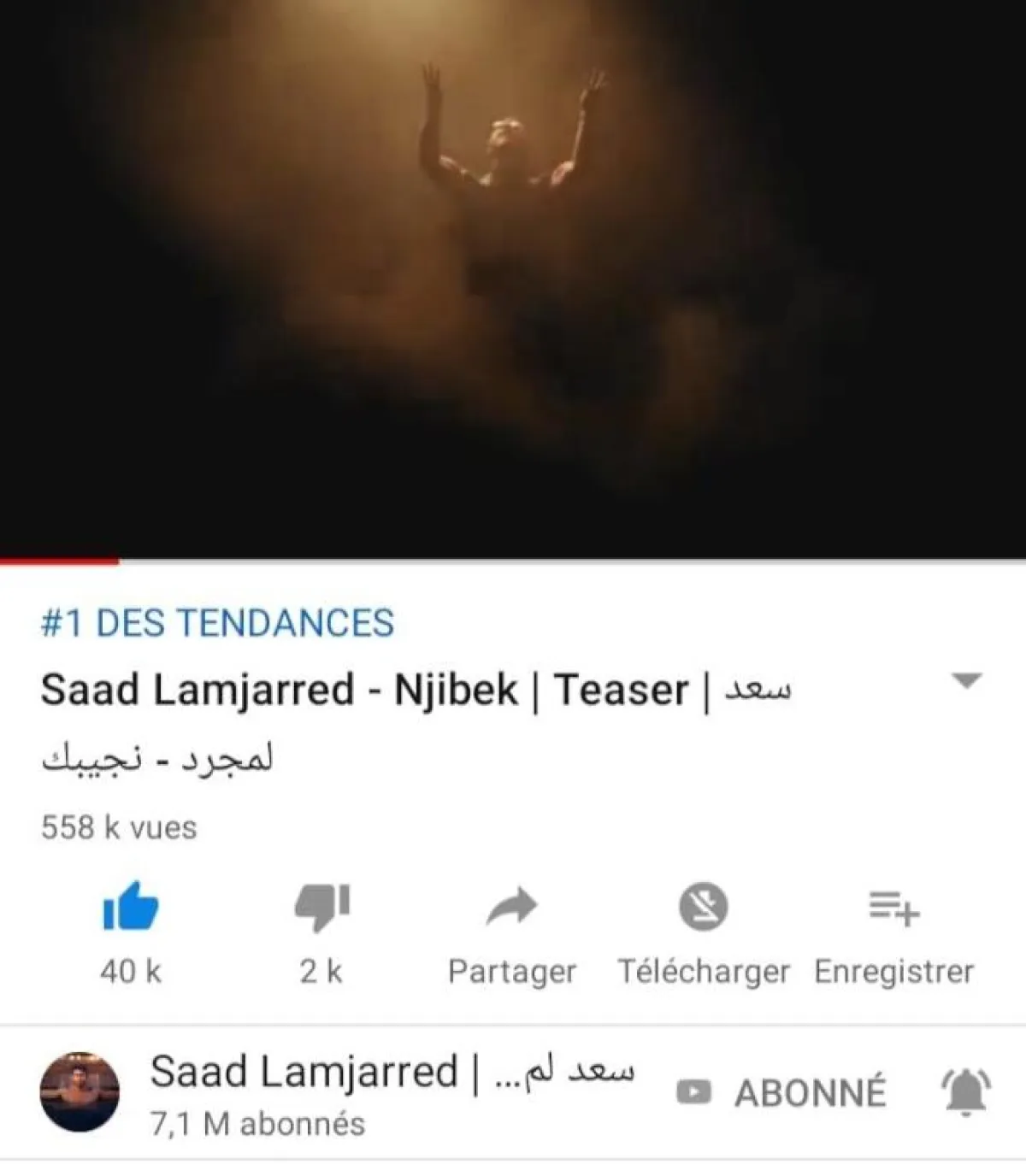
Task: Open the channel notification bell
Action: click(x=965, y=1093)
